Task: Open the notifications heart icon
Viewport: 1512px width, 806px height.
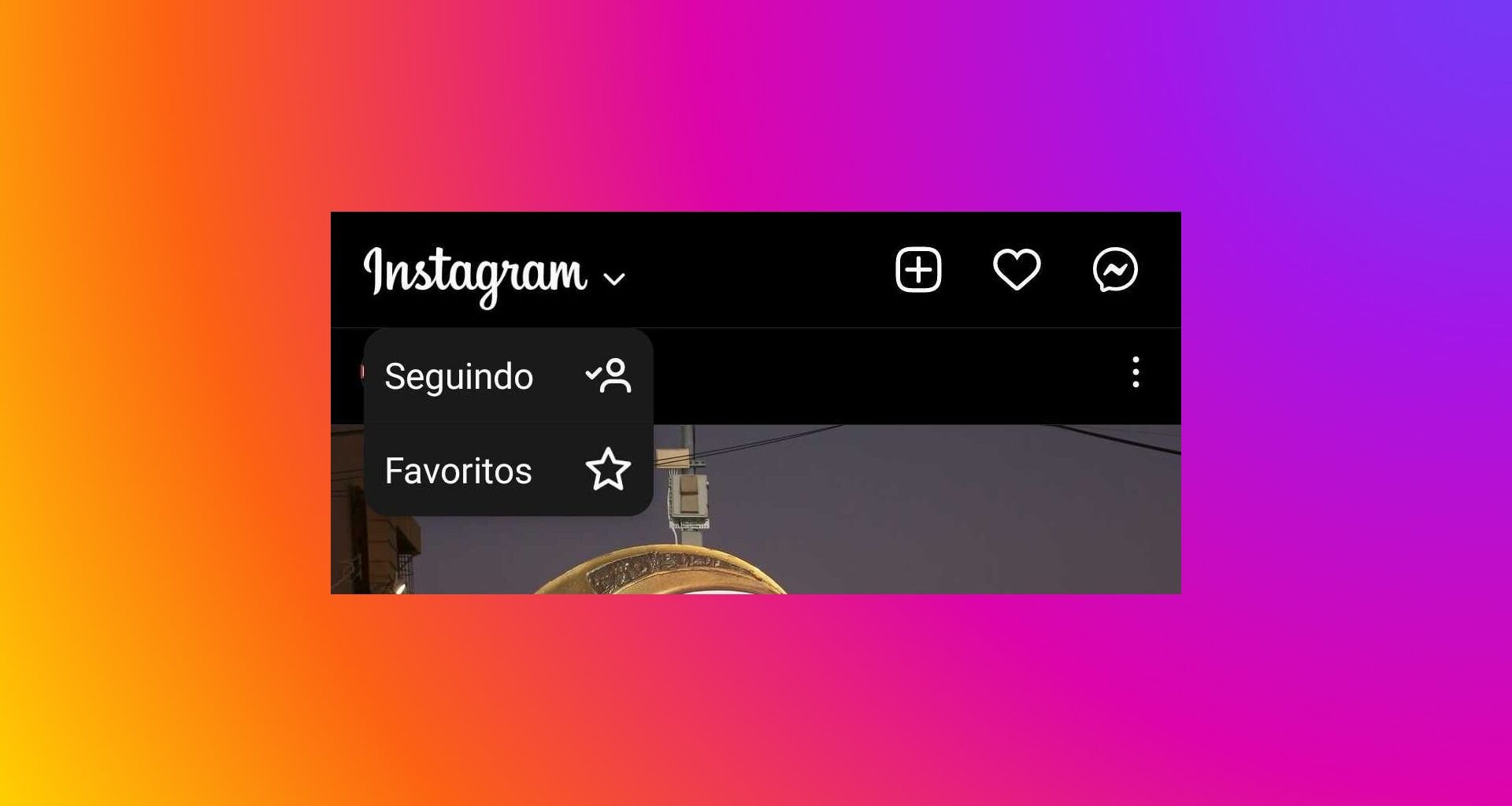Action: coord(1017,270)
